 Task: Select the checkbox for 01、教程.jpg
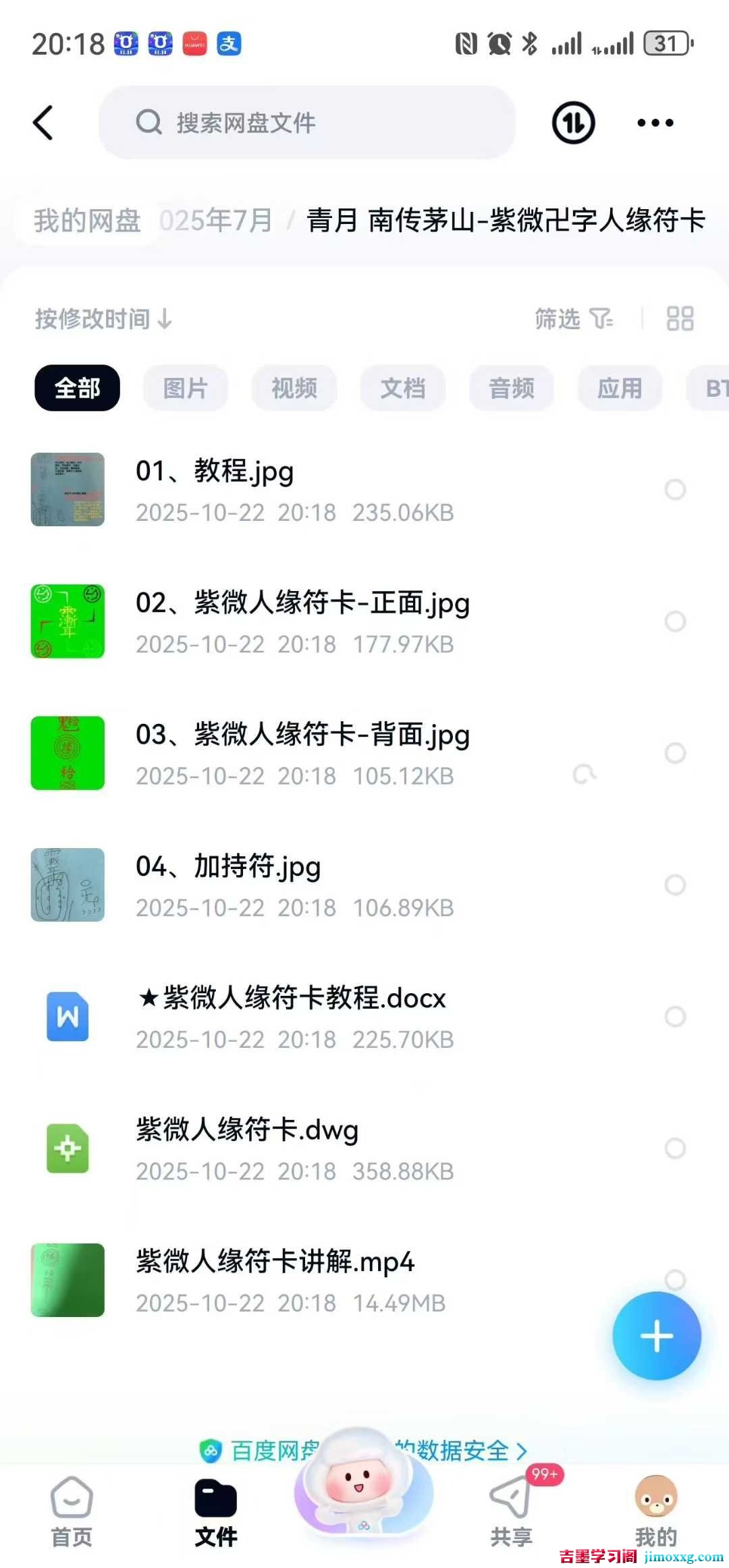click(x=675, y=490)
